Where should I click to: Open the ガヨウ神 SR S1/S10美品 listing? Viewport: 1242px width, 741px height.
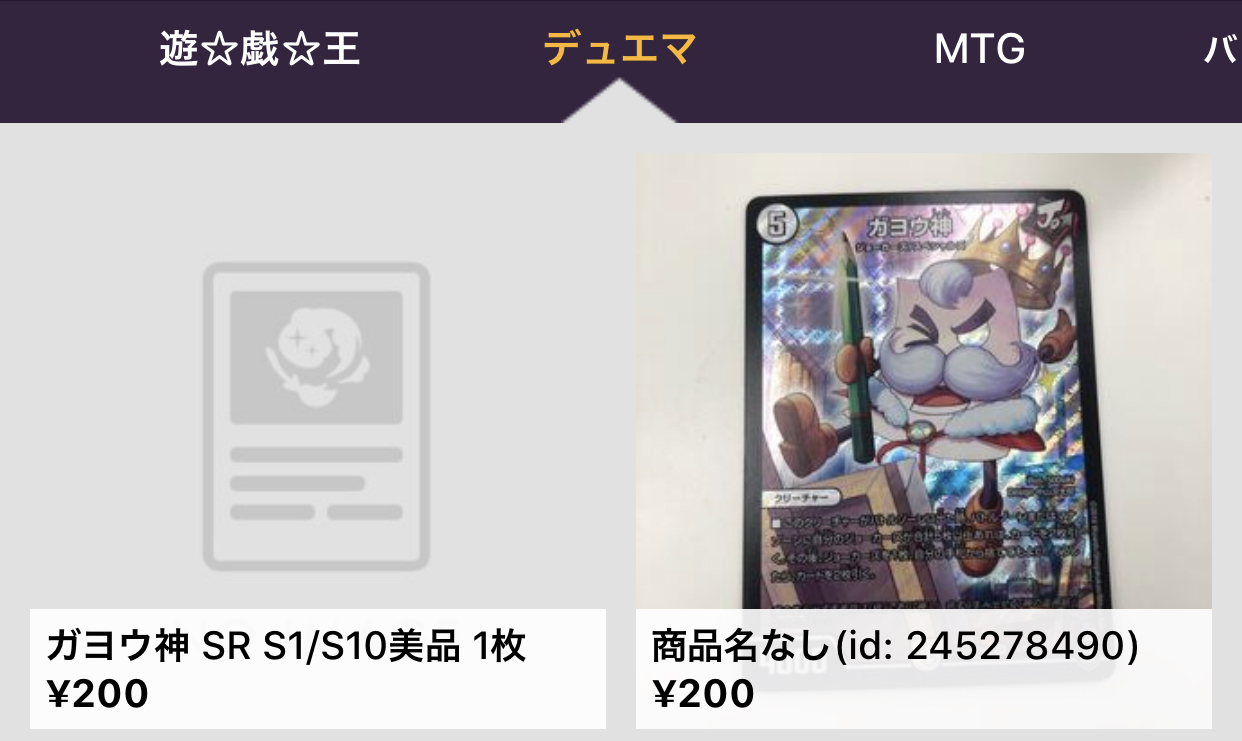click(x=318, y=440)
